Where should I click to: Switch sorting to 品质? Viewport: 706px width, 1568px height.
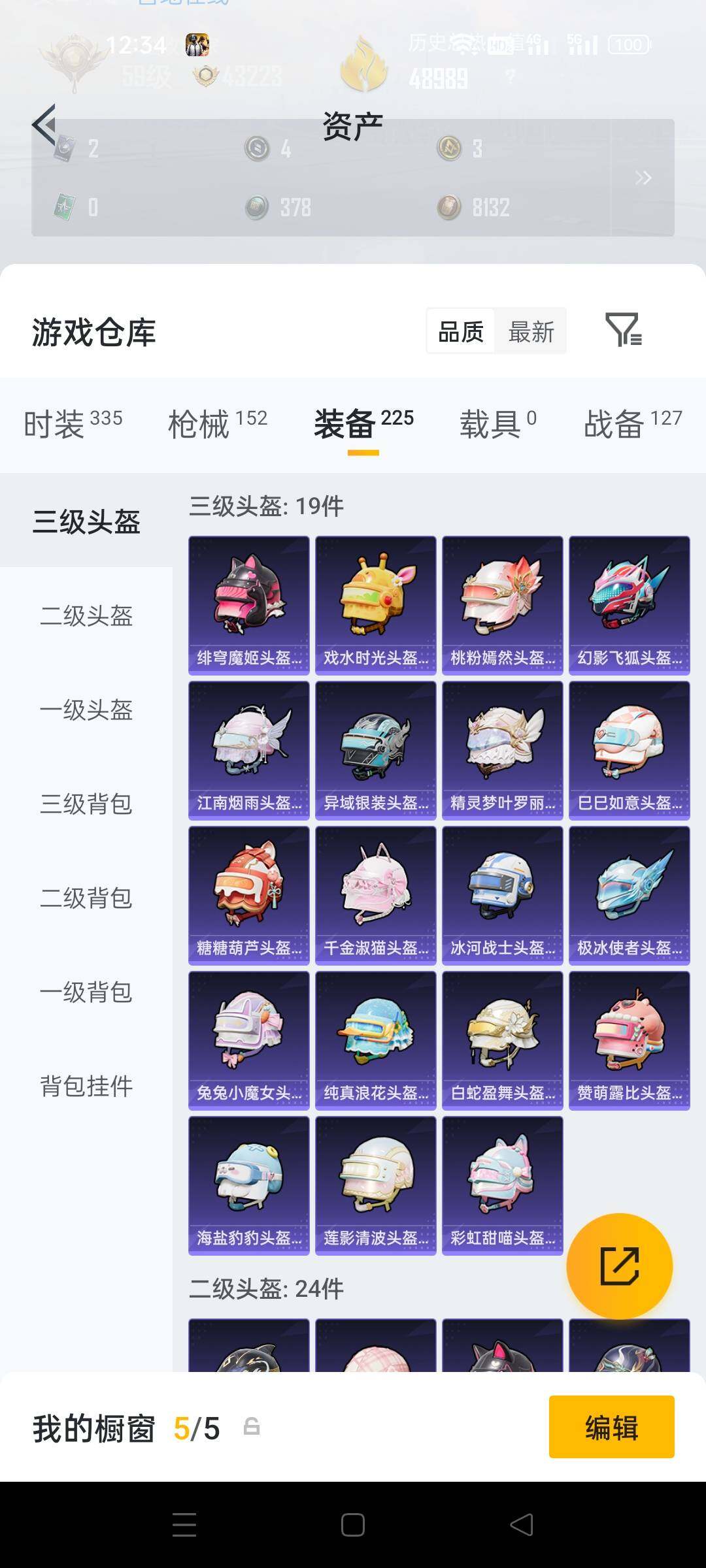[x=460, y=331]
